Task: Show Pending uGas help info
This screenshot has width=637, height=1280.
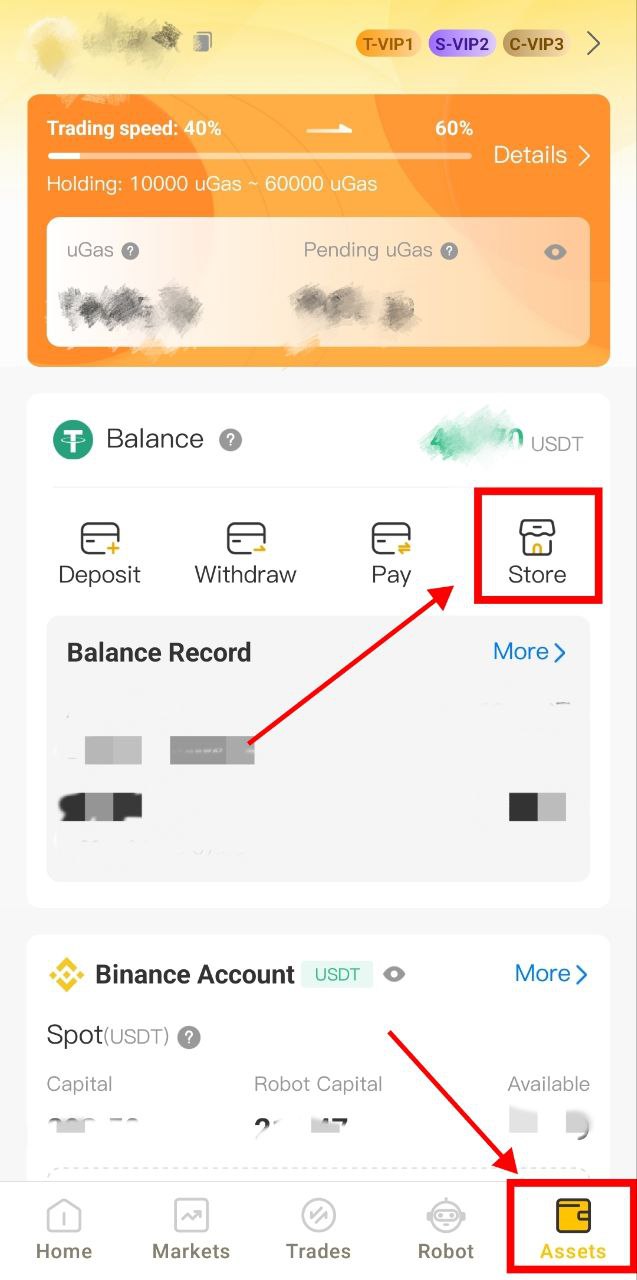Action: [449, 251]
